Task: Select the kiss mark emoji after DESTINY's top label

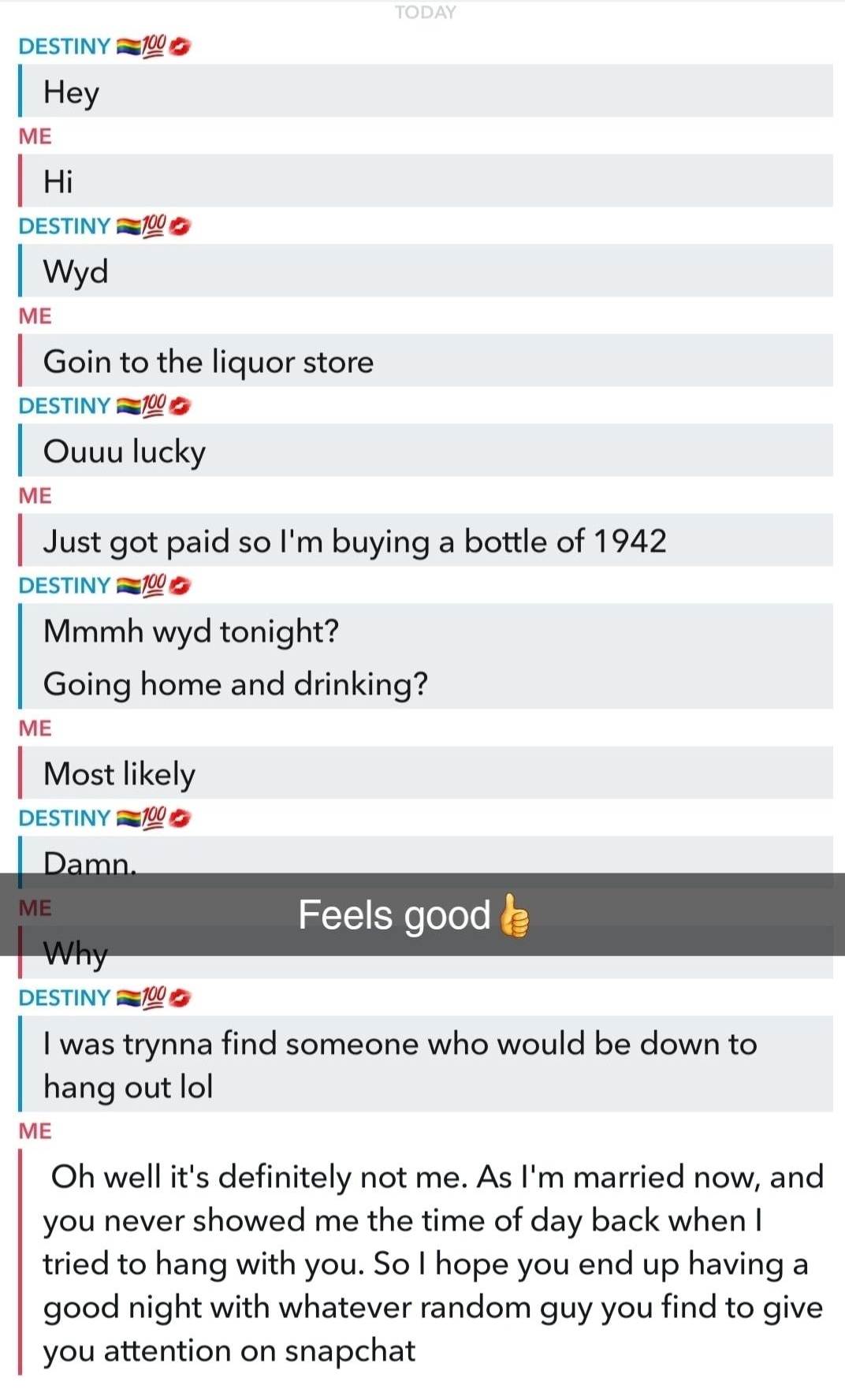Action: [182, 47]
